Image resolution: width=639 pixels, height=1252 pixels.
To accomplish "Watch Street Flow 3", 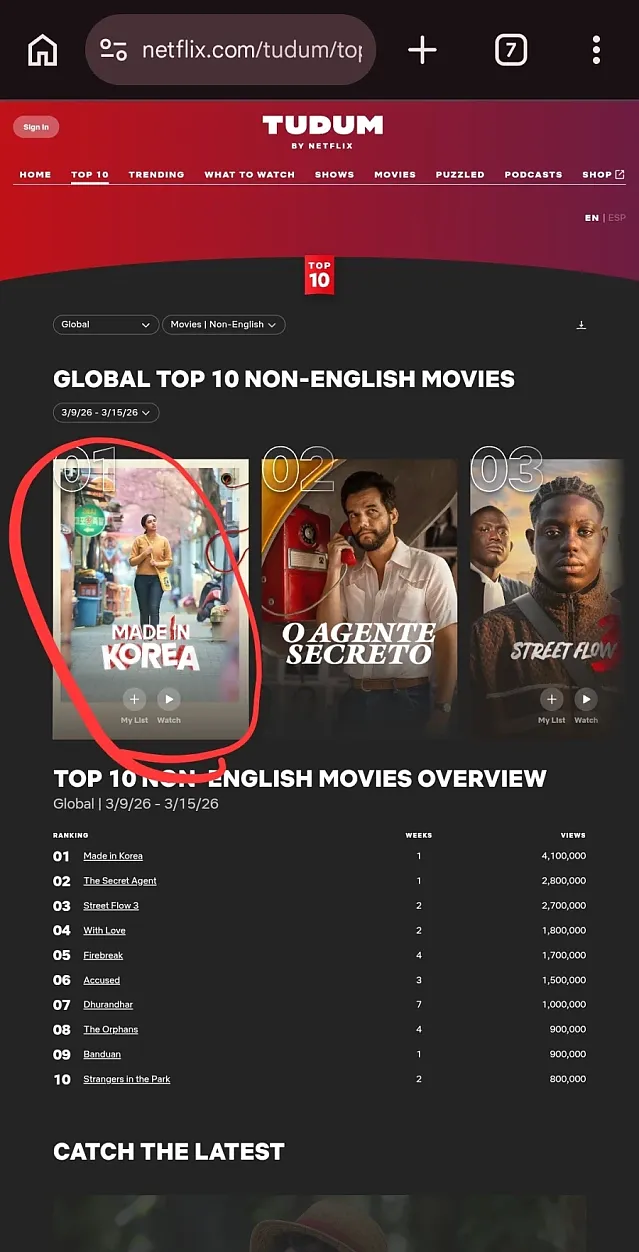I will coord(586,699).
